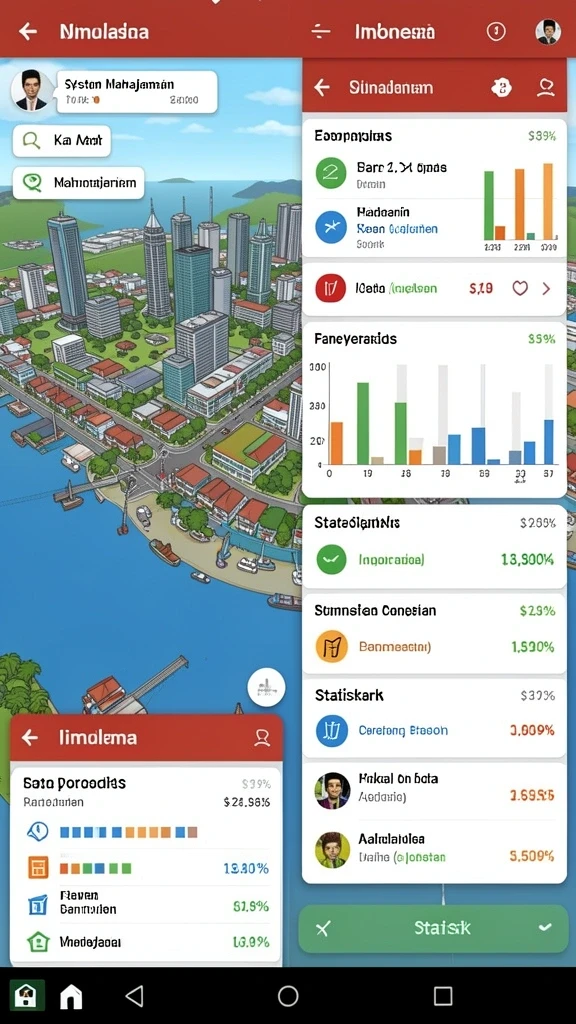Open the chevron on the $,19 row
Image resolution: width=576 pixels, height=1024 pixels.
pos(547,288)
